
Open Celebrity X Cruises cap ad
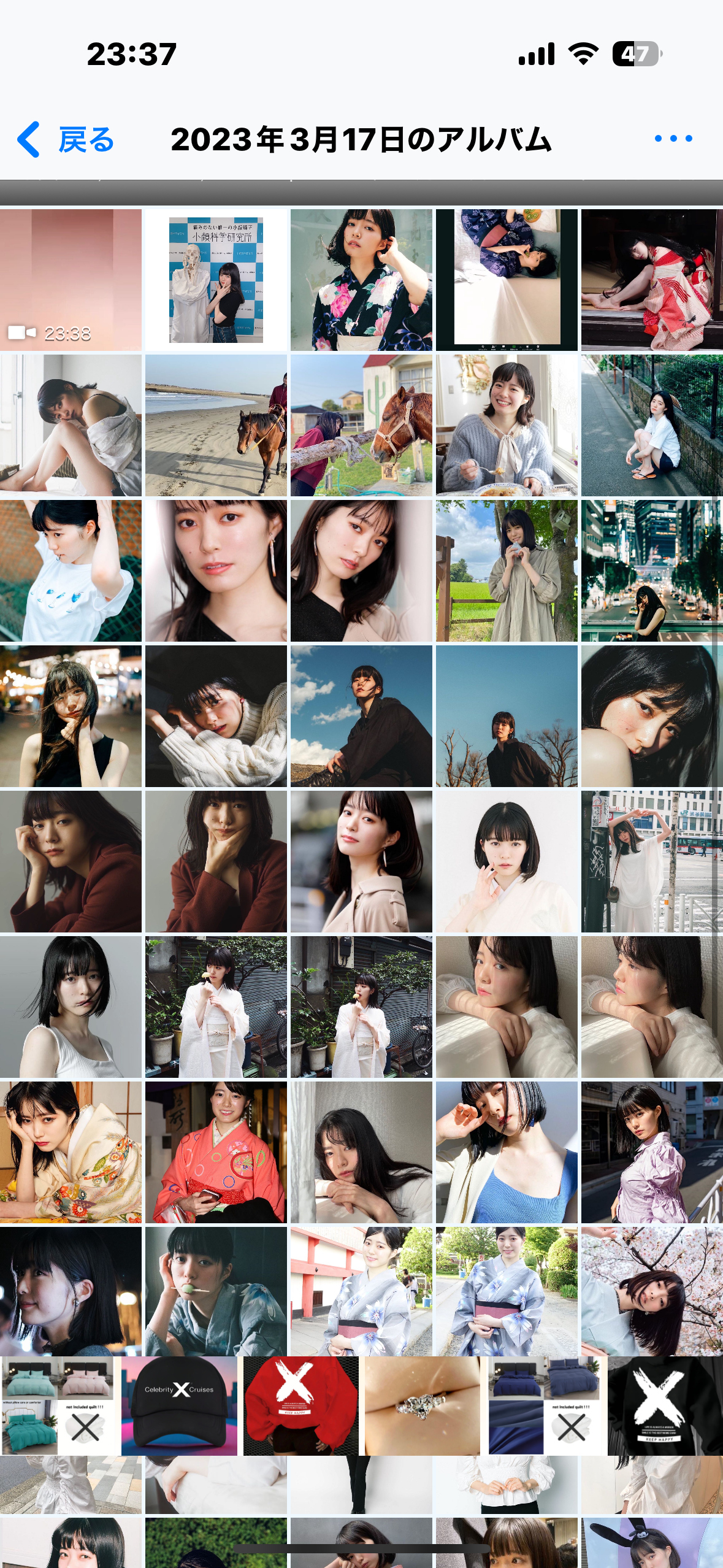tap(179, 1405)
